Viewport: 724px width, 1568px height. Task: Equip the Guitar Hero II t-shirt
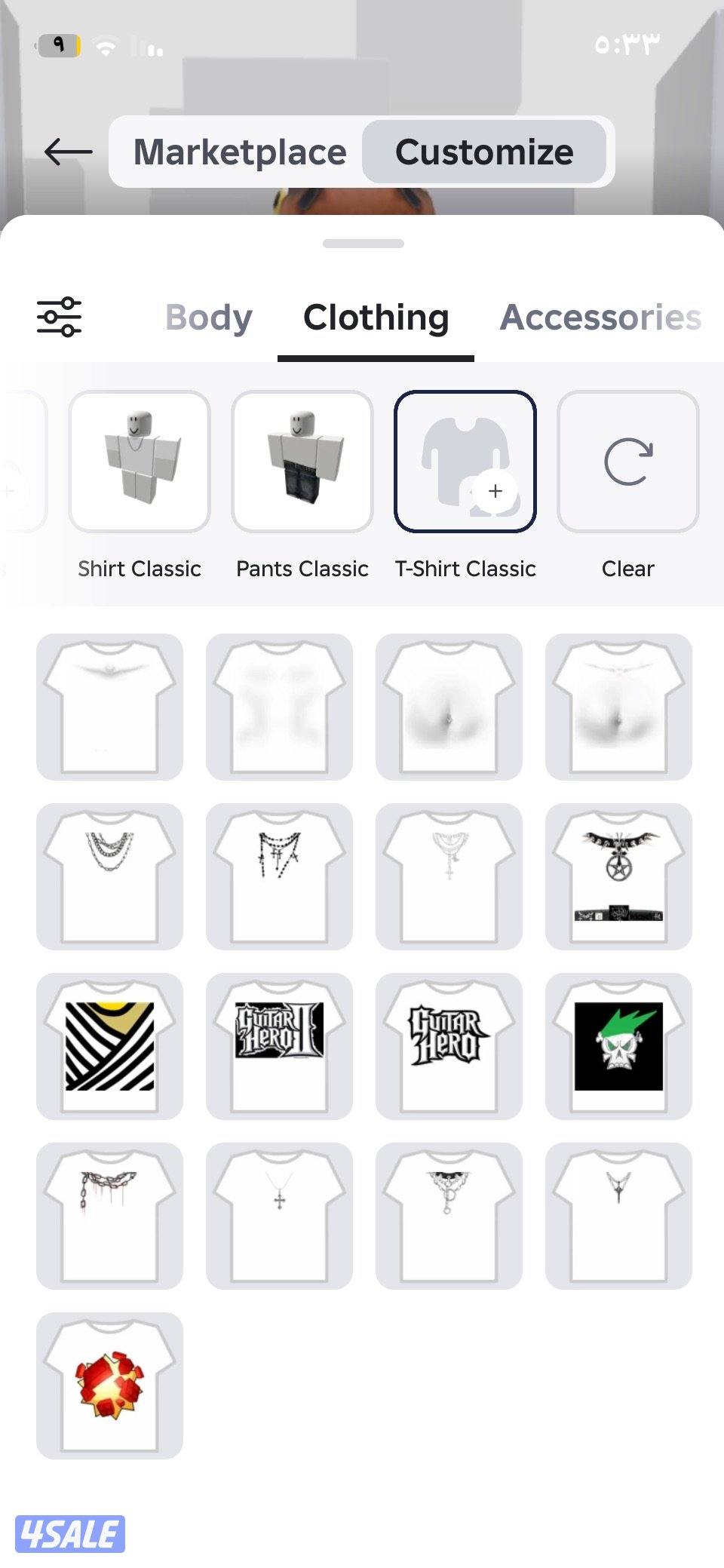[x=279, y=1046]
